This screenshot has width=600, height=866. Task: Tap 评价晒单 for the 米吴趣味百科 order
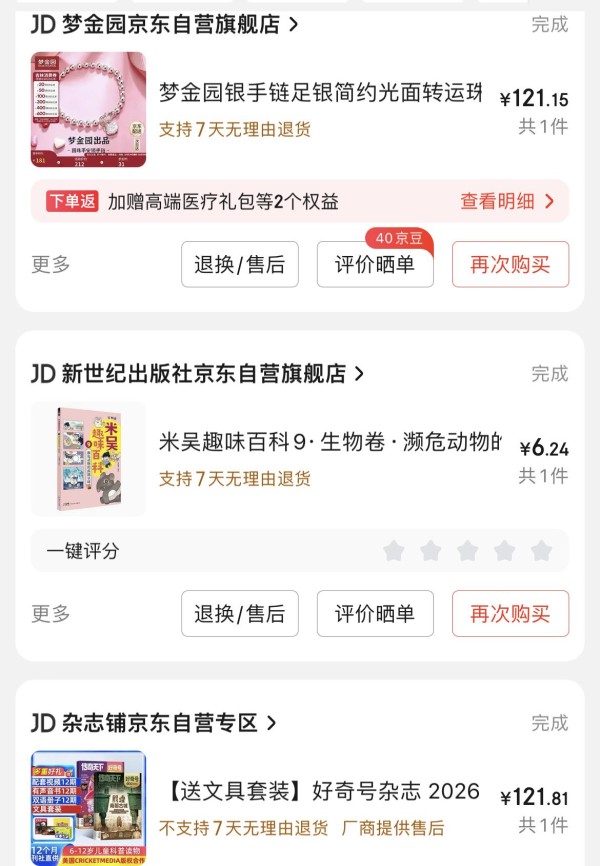coord(375,613)
